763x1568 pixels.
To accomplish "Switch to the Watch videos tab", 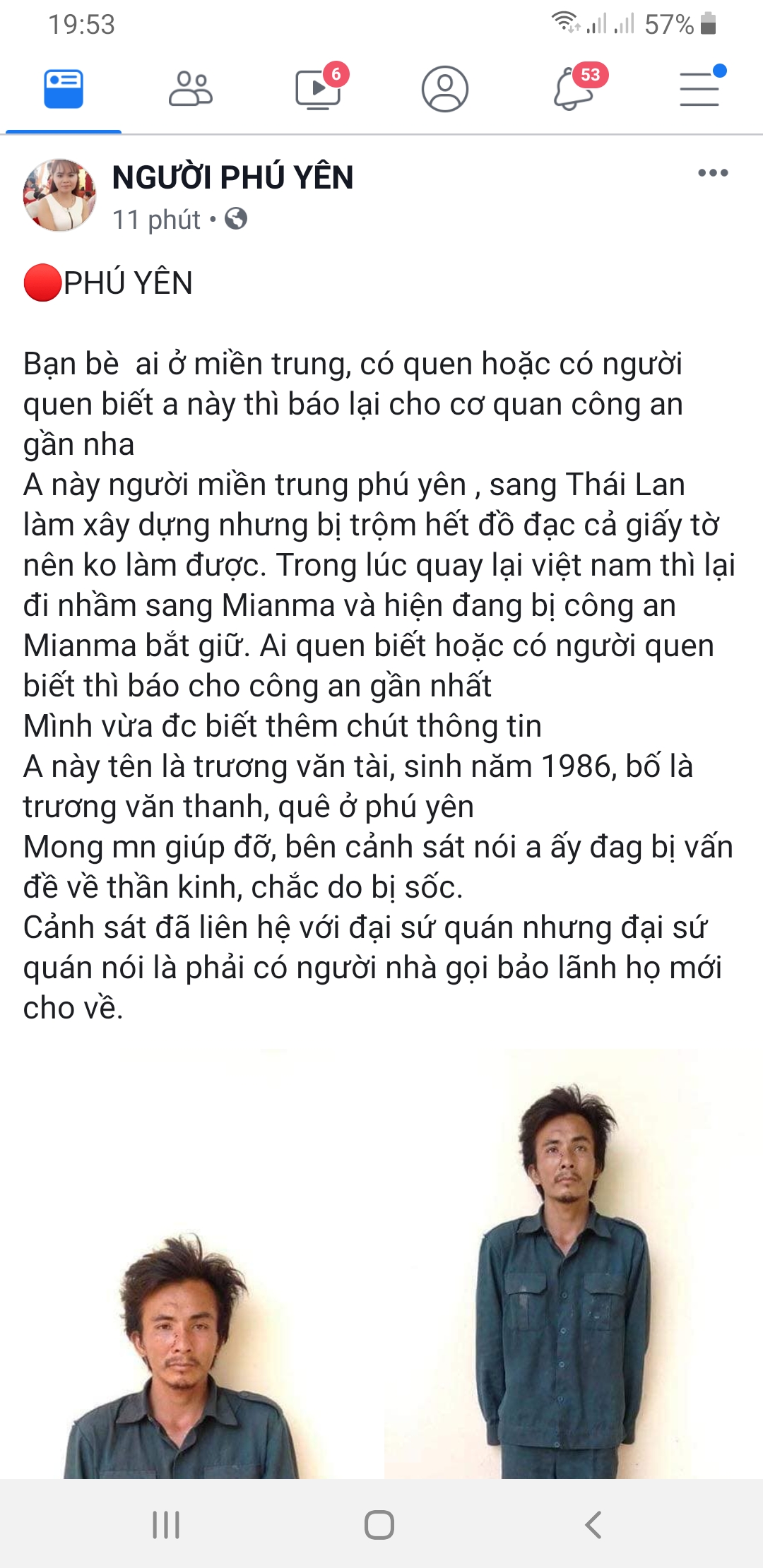I will [318, 90].
